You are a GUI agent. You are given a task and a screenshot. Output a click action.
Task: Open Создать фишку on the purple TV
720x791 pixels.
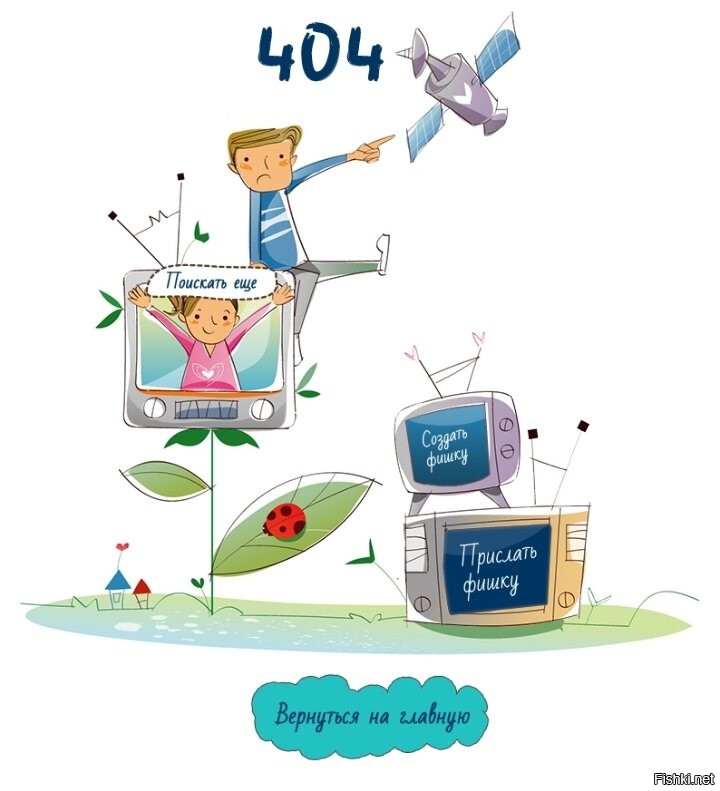[x=445, y=450]
